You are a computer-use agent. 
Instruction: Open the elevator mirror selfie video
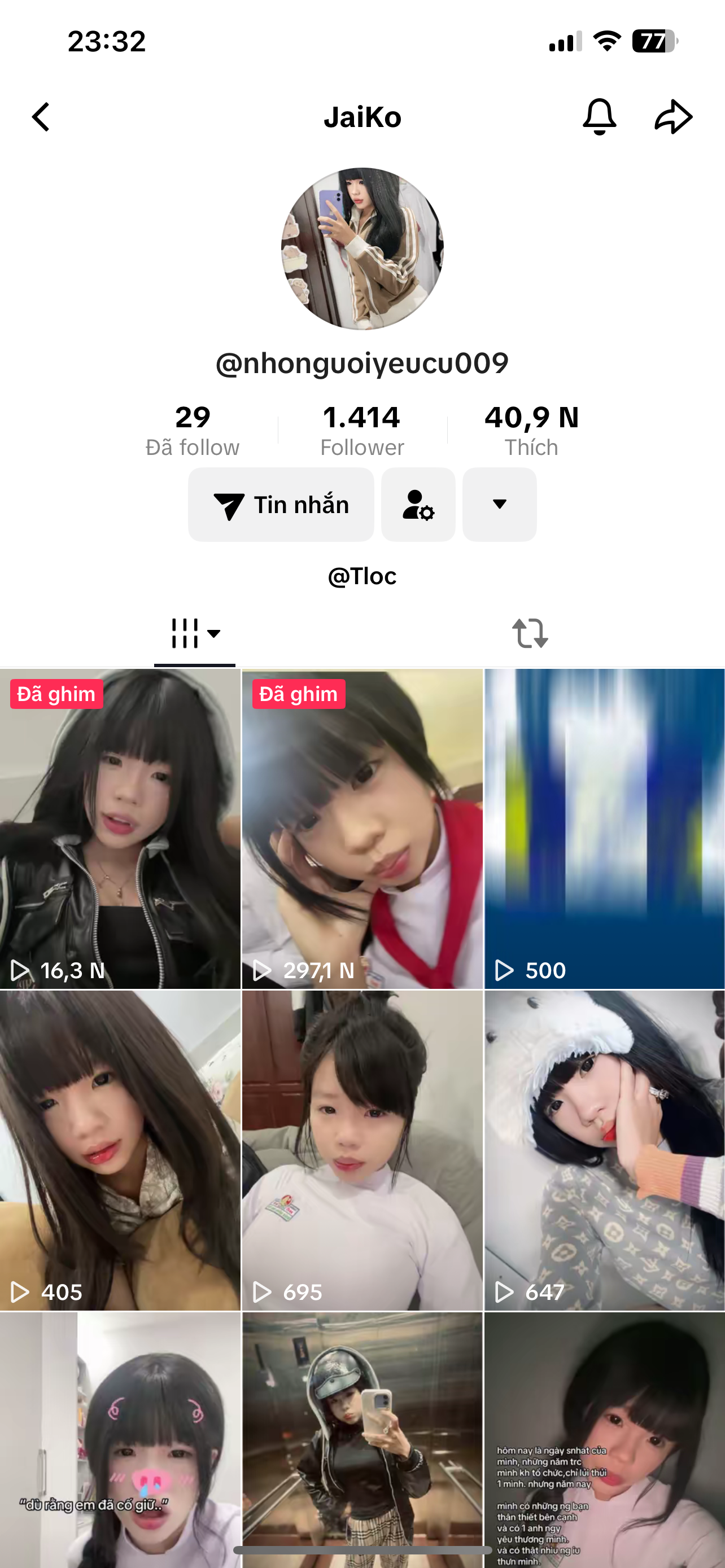click(x=362, y=1430)
